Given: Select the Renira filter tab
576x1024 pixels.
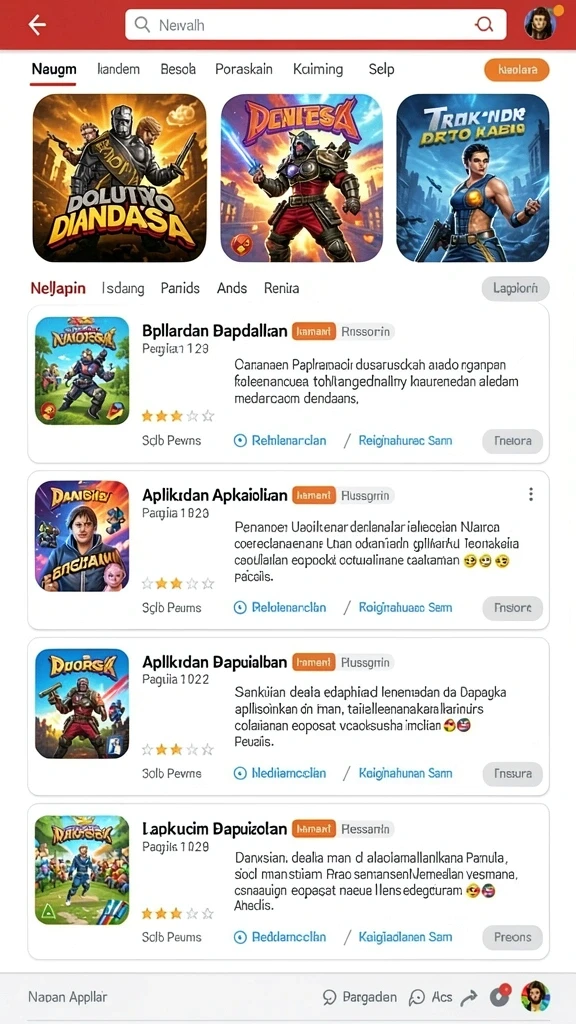Looking at the screenshot, I should 281,288.
